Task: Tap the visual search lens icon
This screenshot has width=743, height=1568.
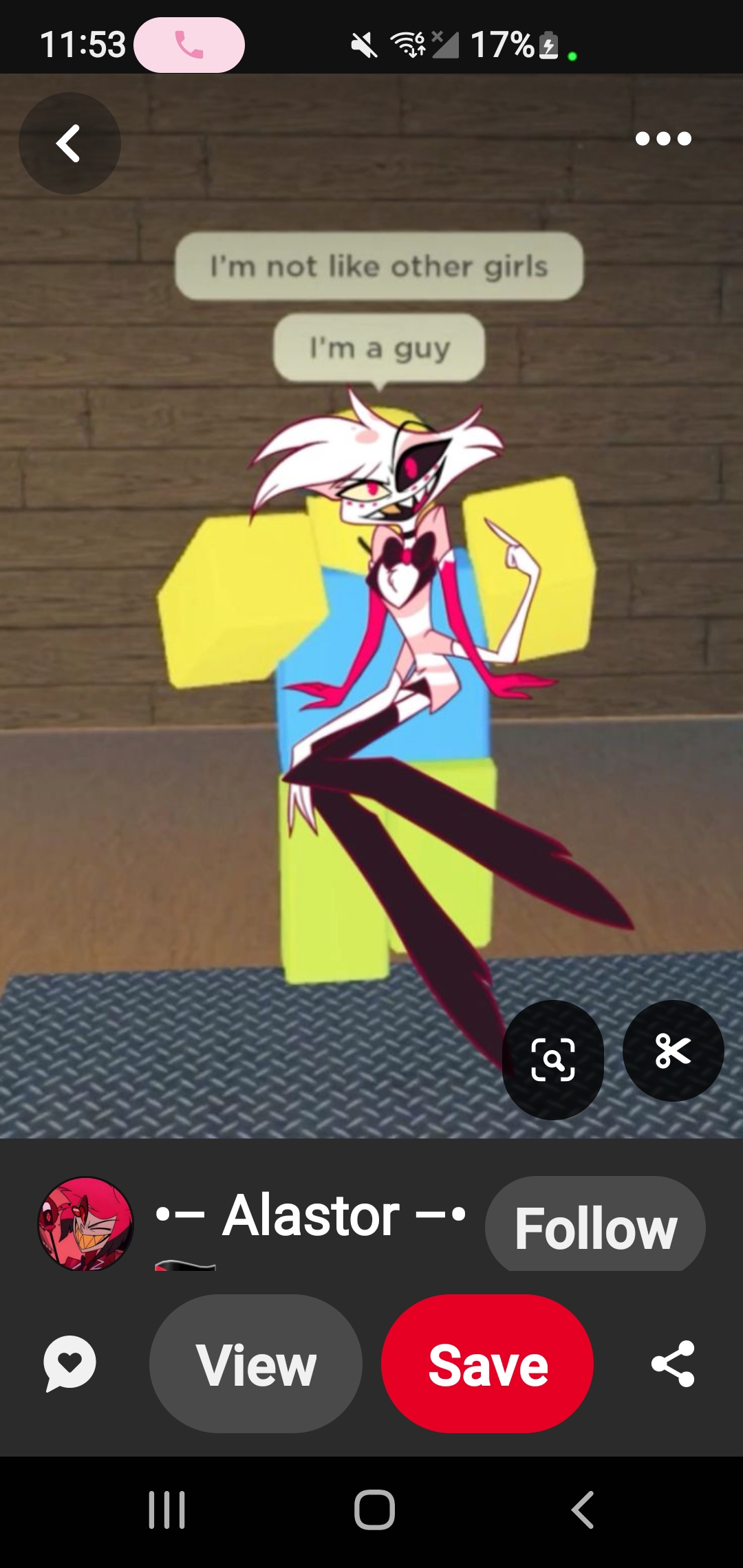Action: point(553,1060)
